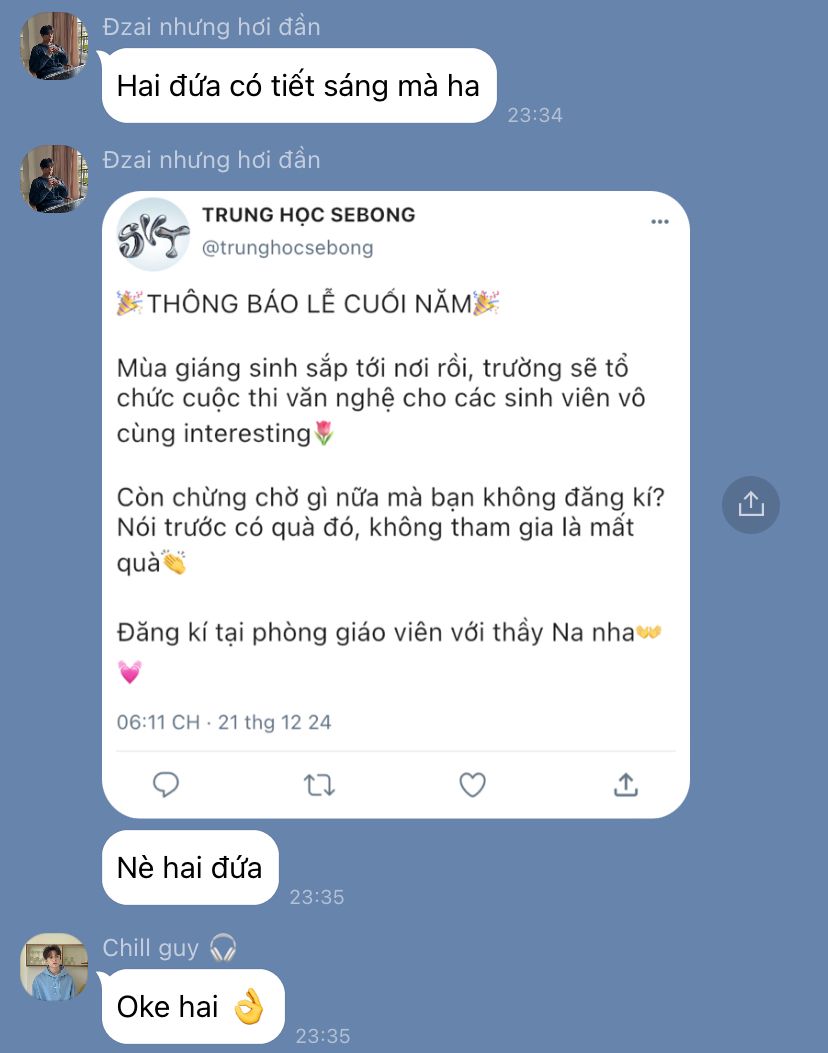828x1053 pixels.
Task: Share the TRUNG HỌC SEBONG image message
Action: coord(750,504)
